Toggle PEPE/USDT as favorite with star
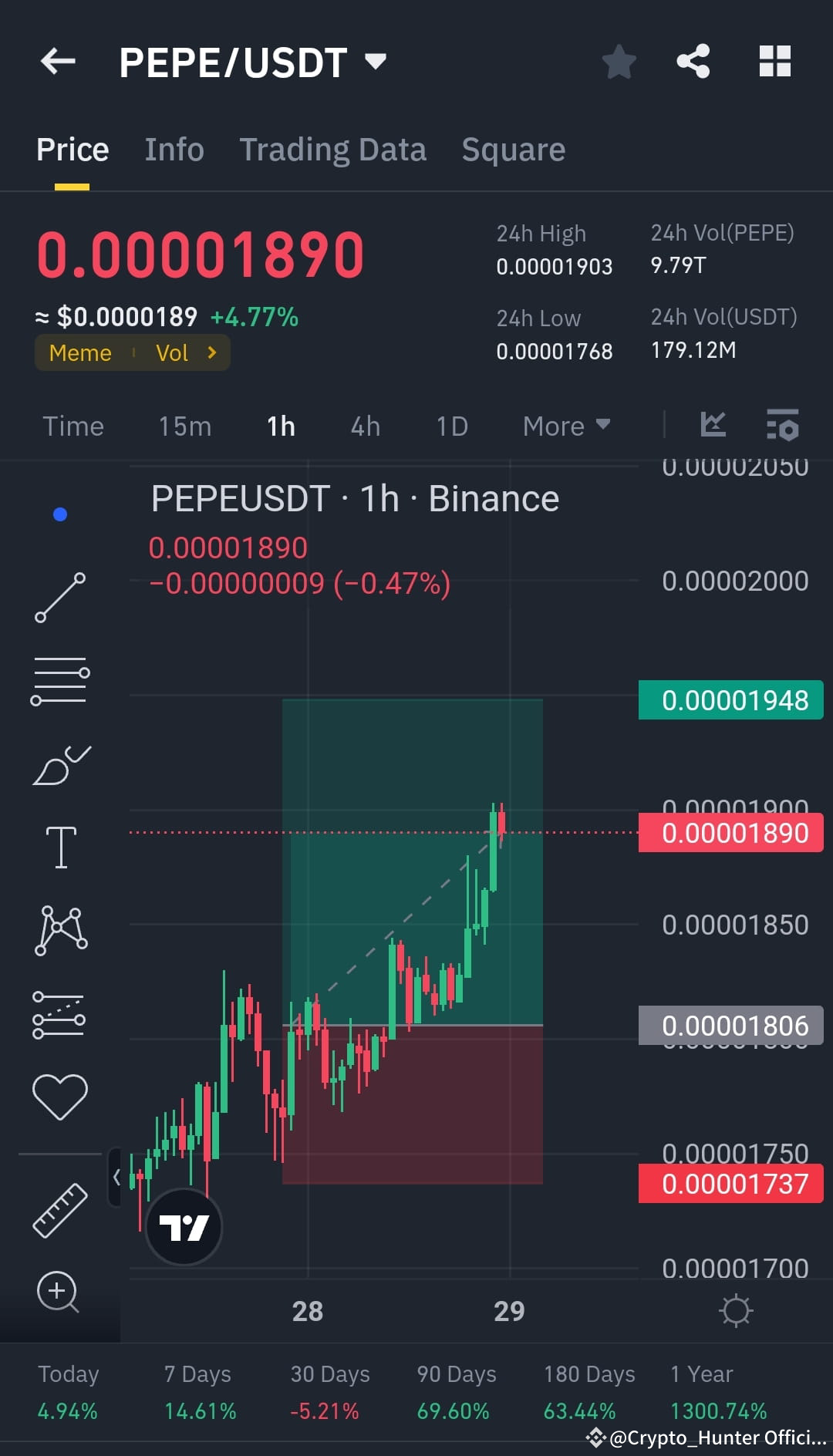 click(619, 62)
